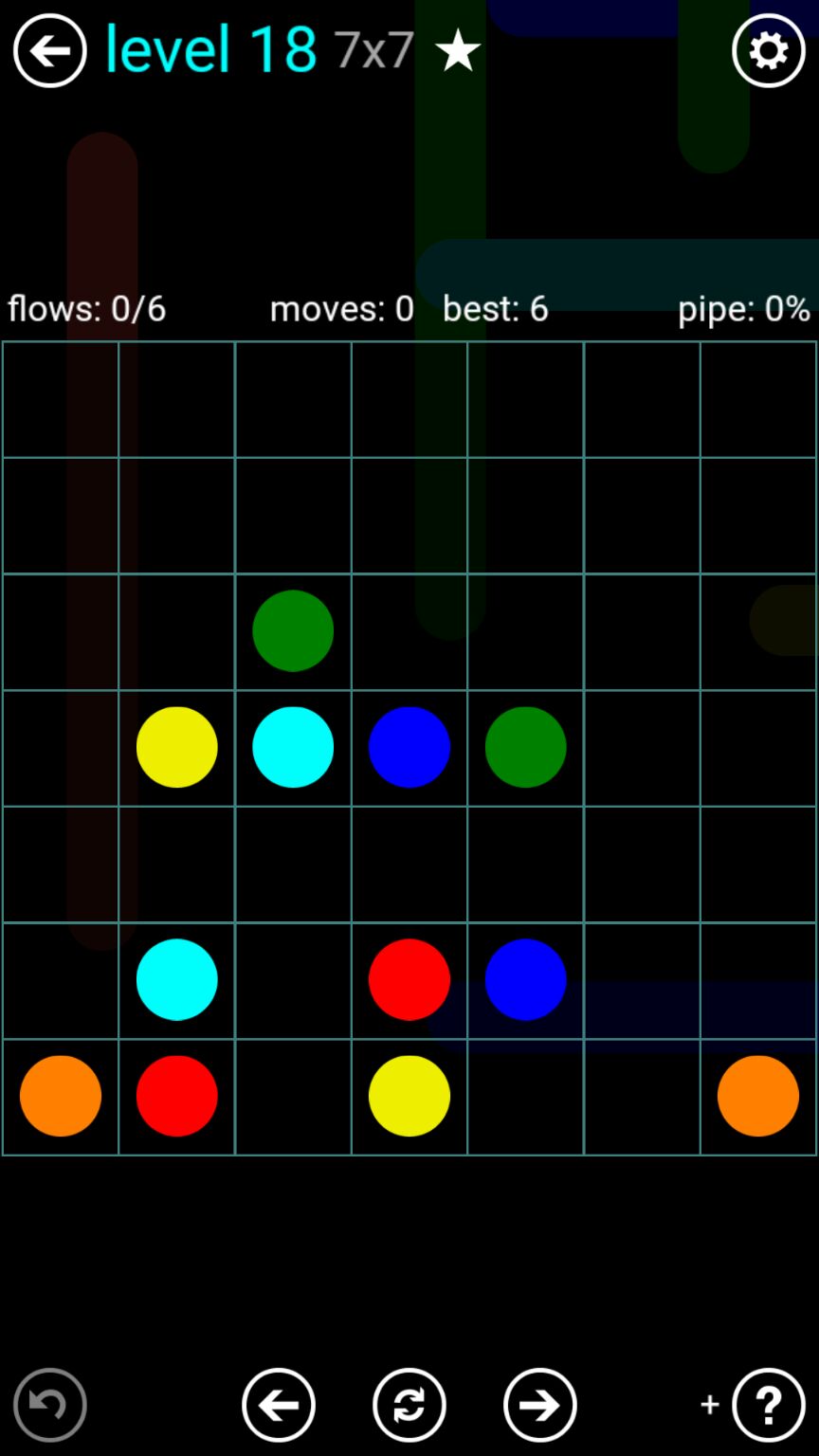819x1456 pixels.
Task: Skip to the next level
Action: coord(540,1404)
